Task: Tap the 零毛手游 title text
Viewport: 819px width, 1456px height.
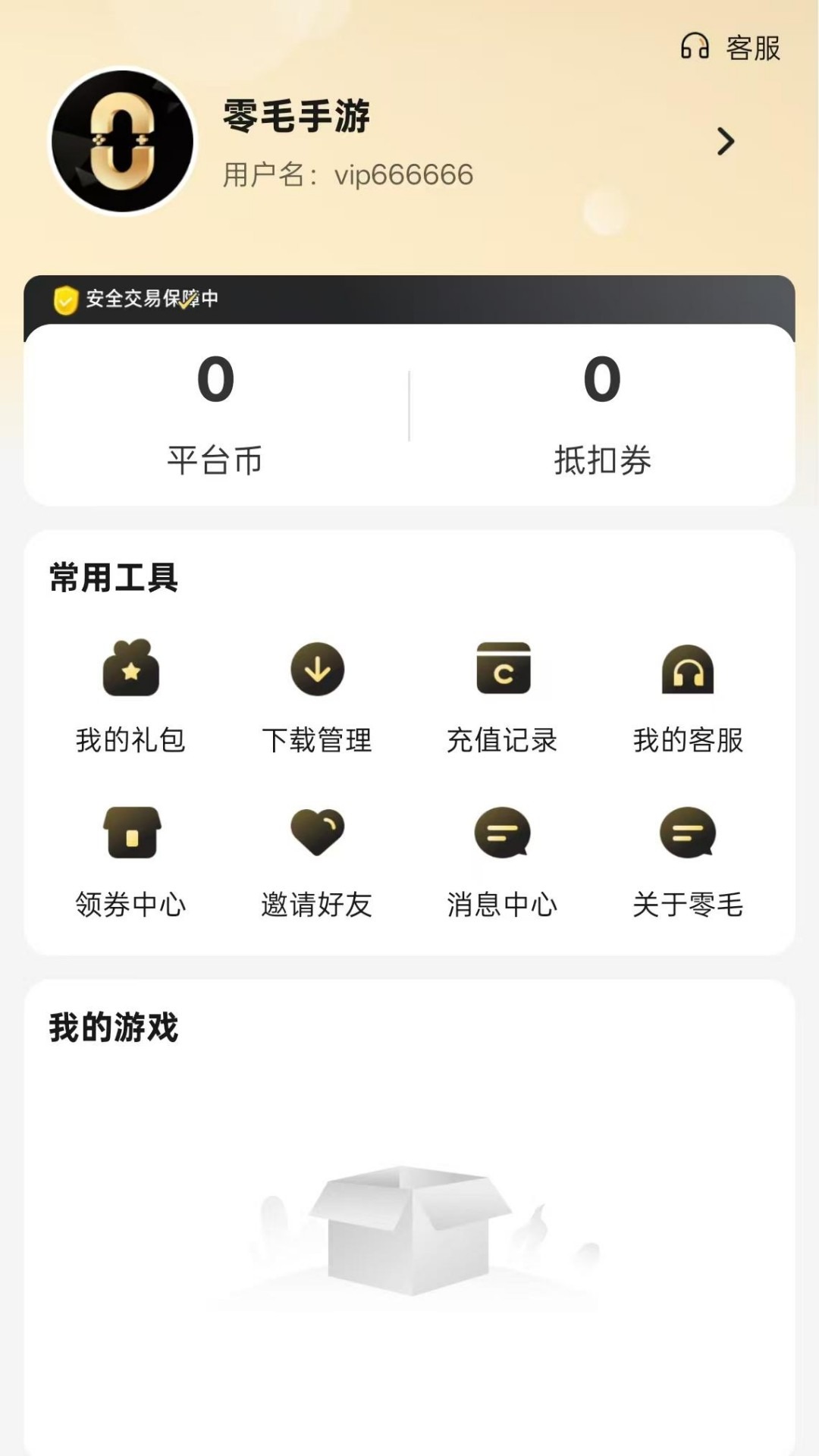Action: pyautogui.click(x=293, y=115)
